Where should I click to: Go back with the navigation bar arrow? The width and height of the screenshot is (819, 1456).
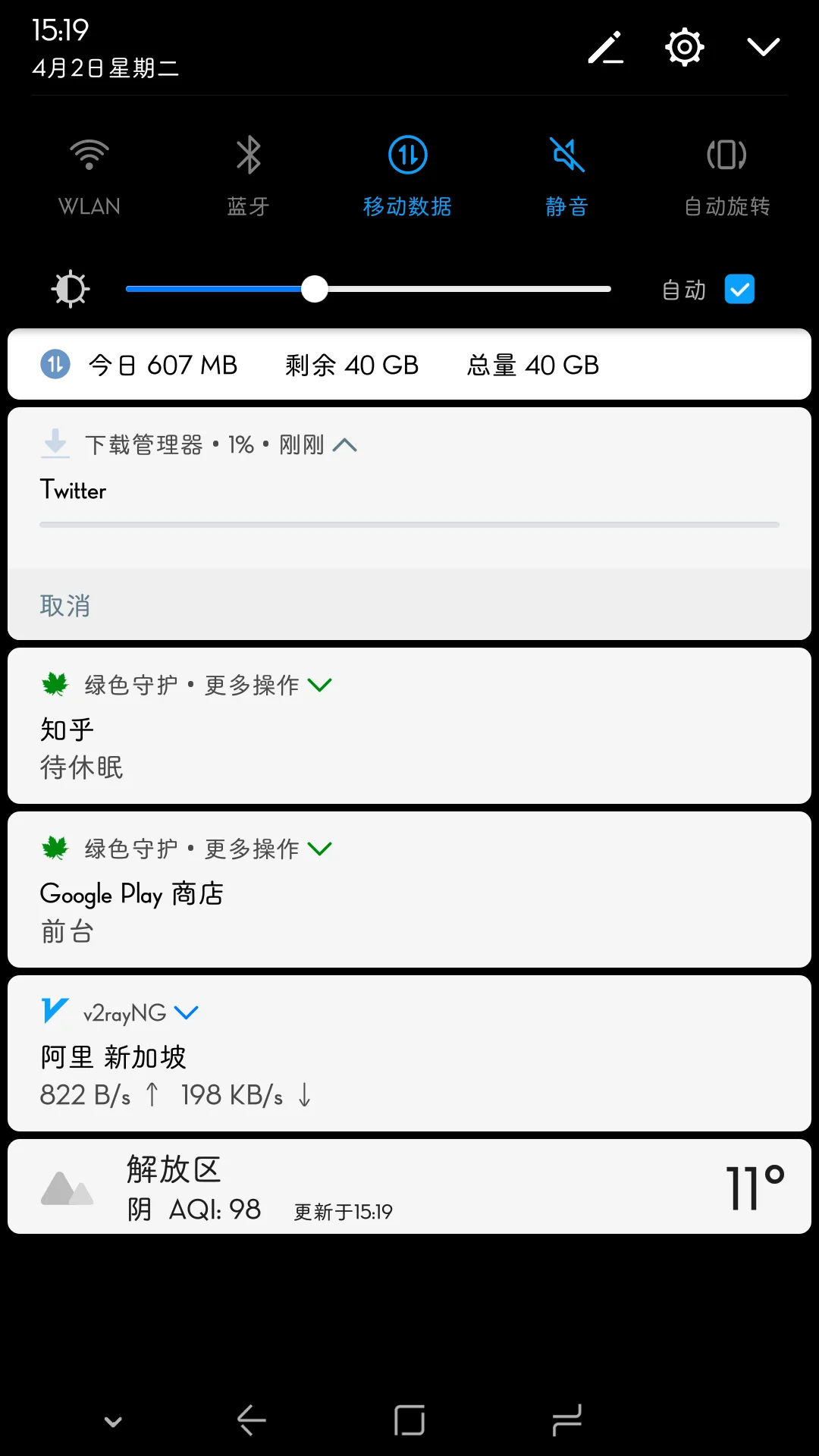[x=251, y=1420]
